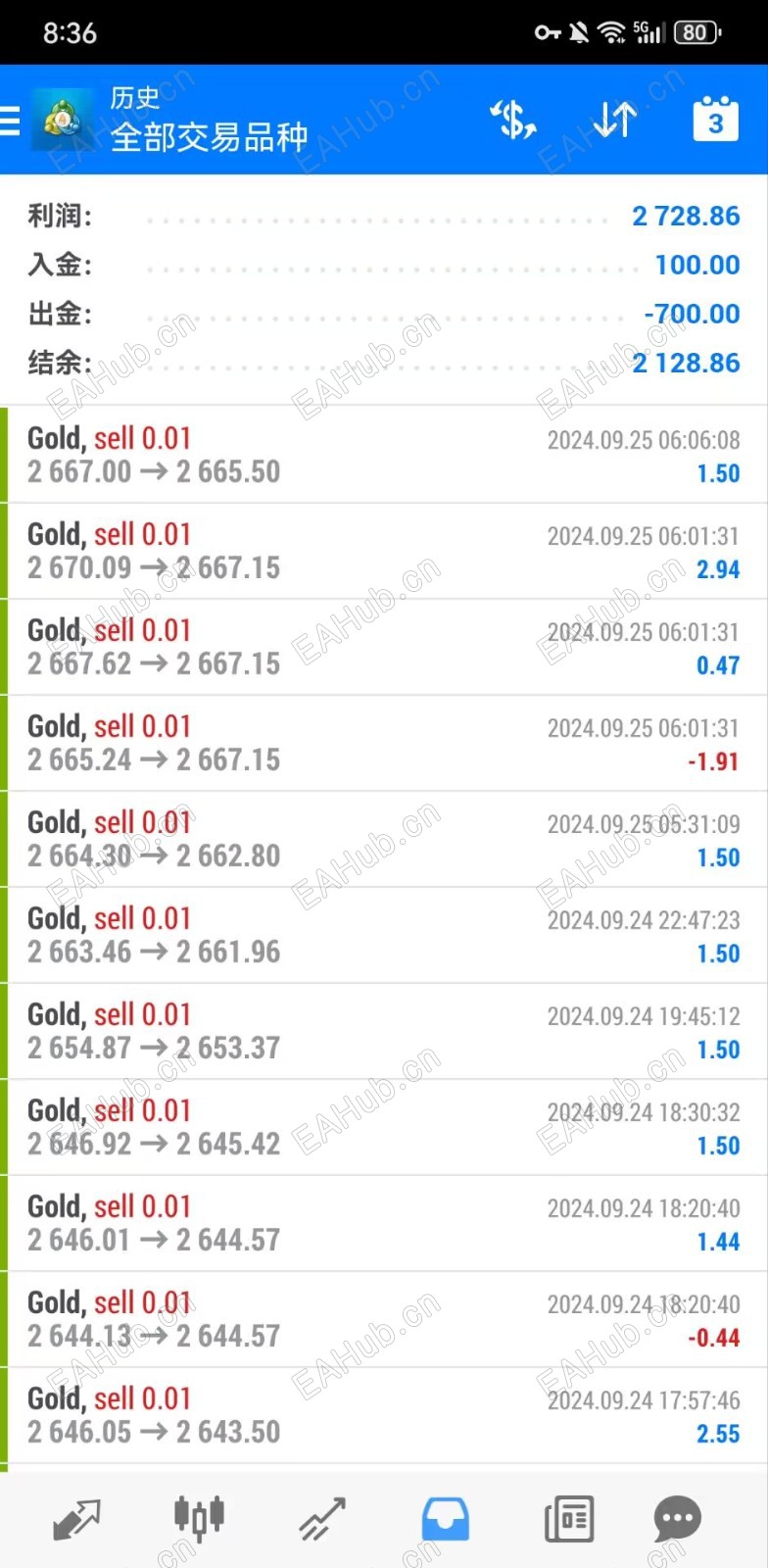Expand the Gold trade with 1.44 profit
The image size is (768, 1568).
click(x=384, y=1223)
